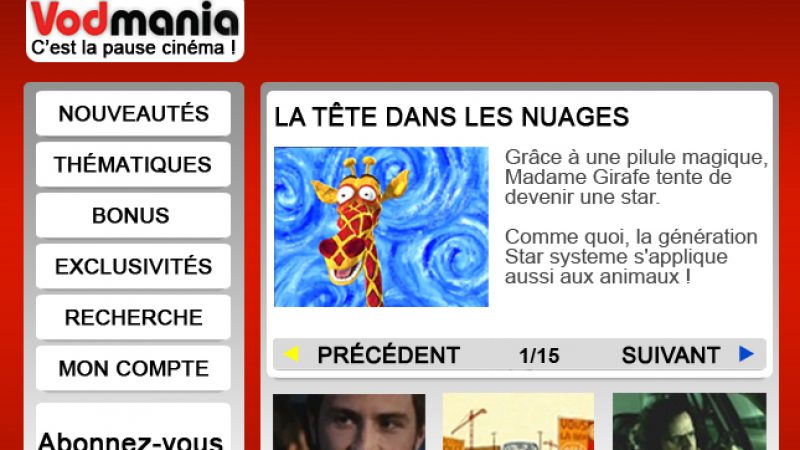Screen dimensions: 800x450
Task: Open the dark-haired person thumbnail
Action: pos(689,422)
